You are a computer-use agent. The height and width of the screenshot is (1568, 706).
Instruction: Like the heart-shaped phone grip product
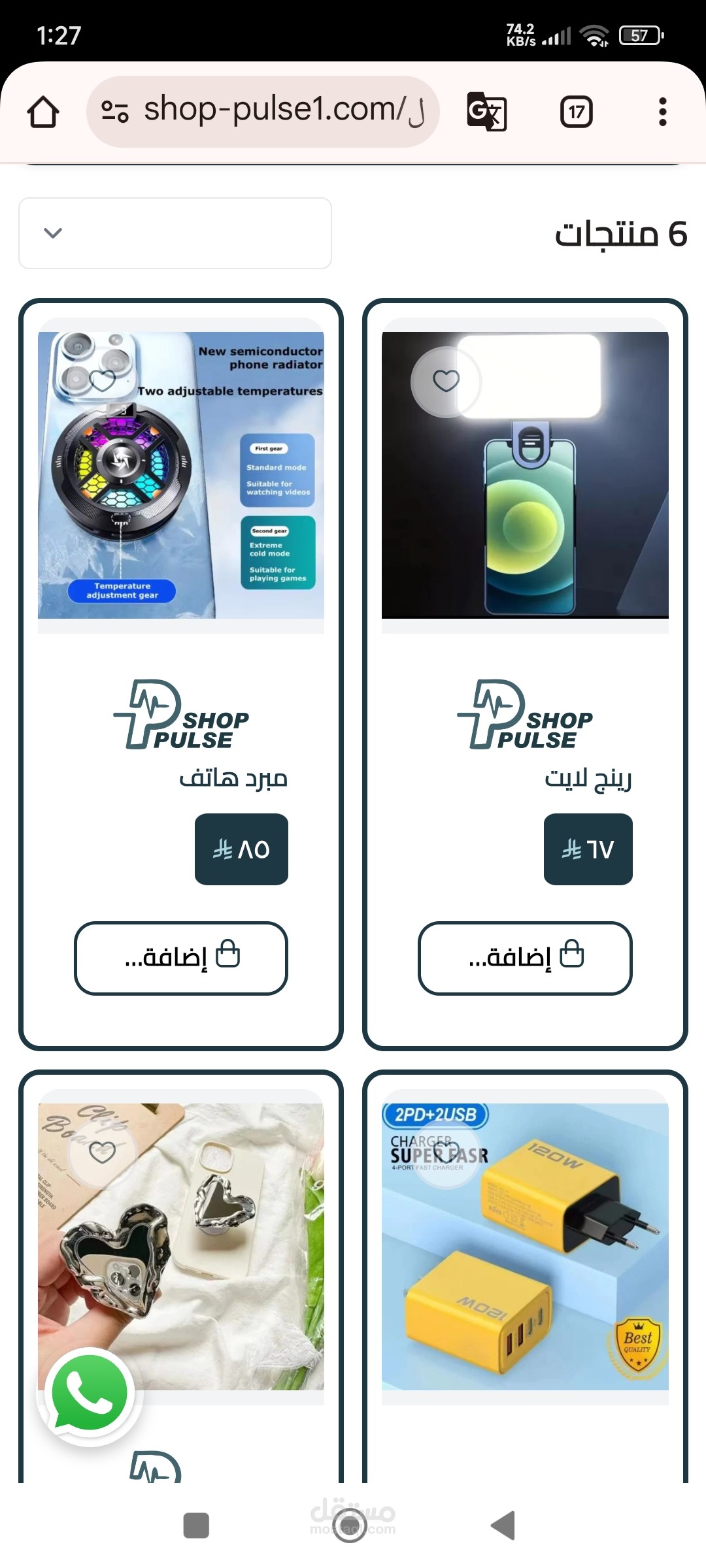click(x=102, y=1152)
